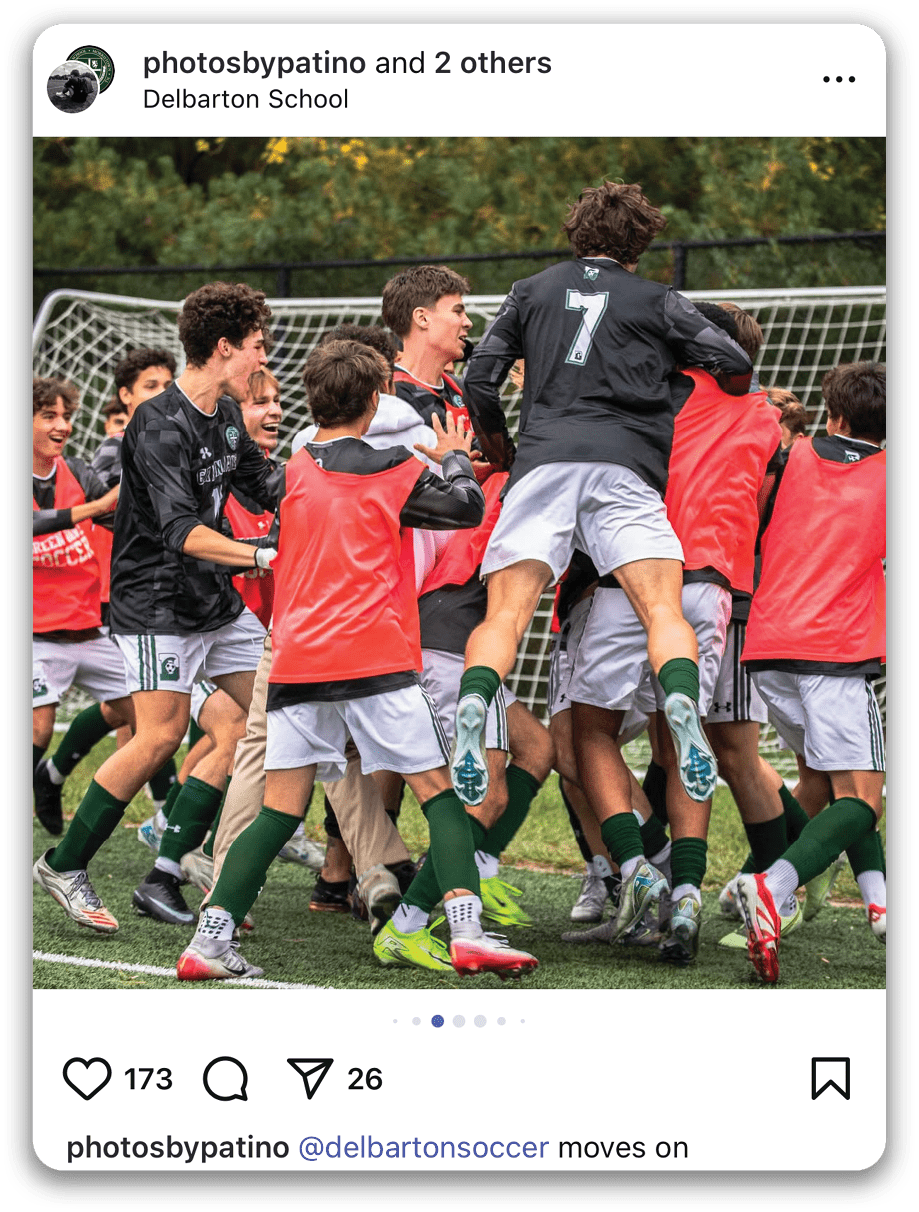This screenshot has height=1212, width=919.
Task: Open the three-dot overflow menu
Action: [x=838, y=79]
